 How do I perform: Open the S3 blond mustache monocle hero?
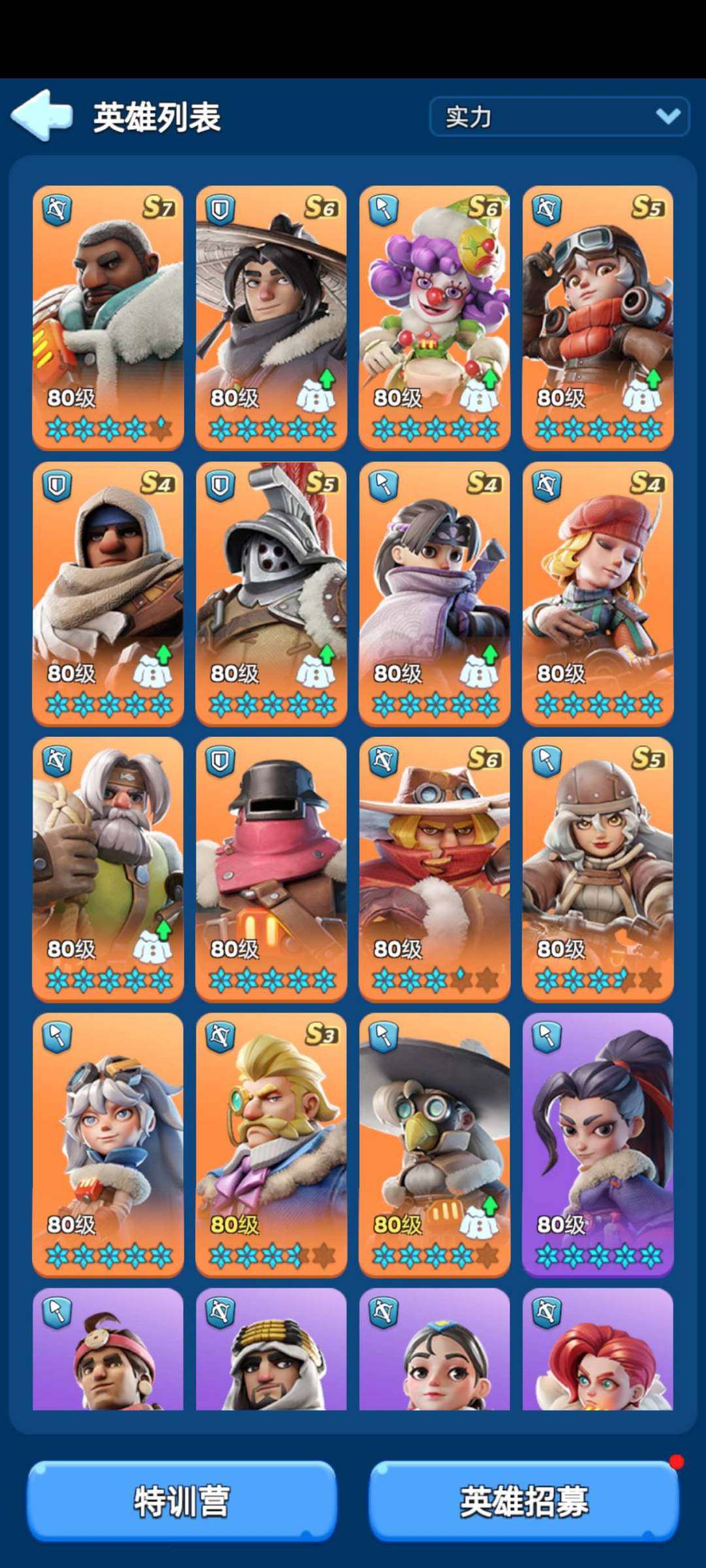pyautogui.click(x=271, y=1145)
